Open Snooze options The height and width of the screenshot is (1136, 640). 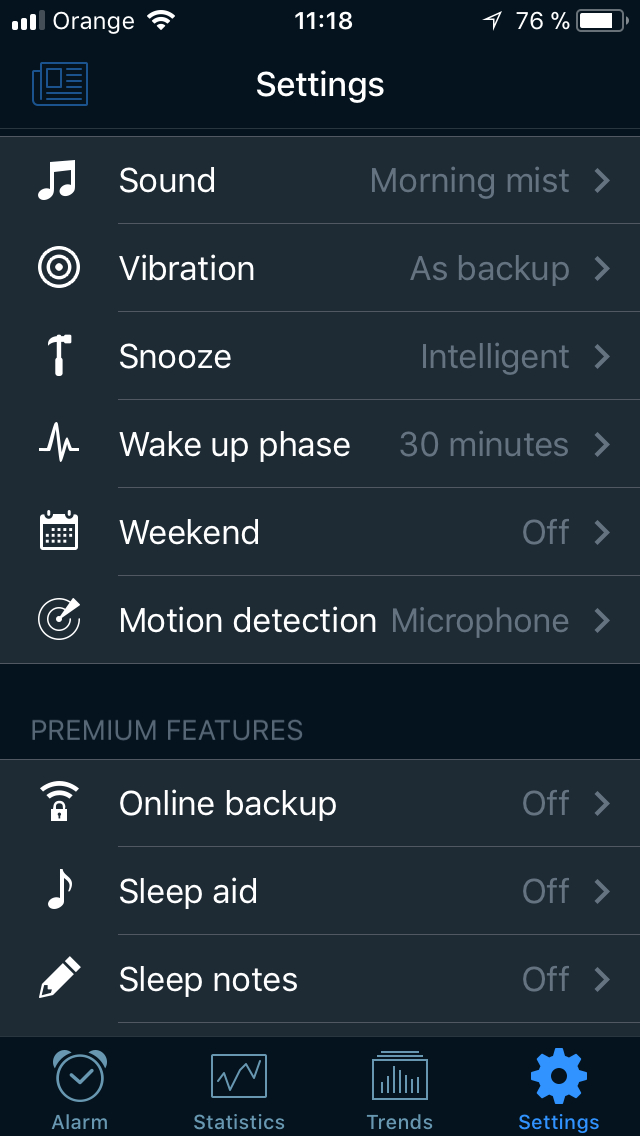pos(320,356)
